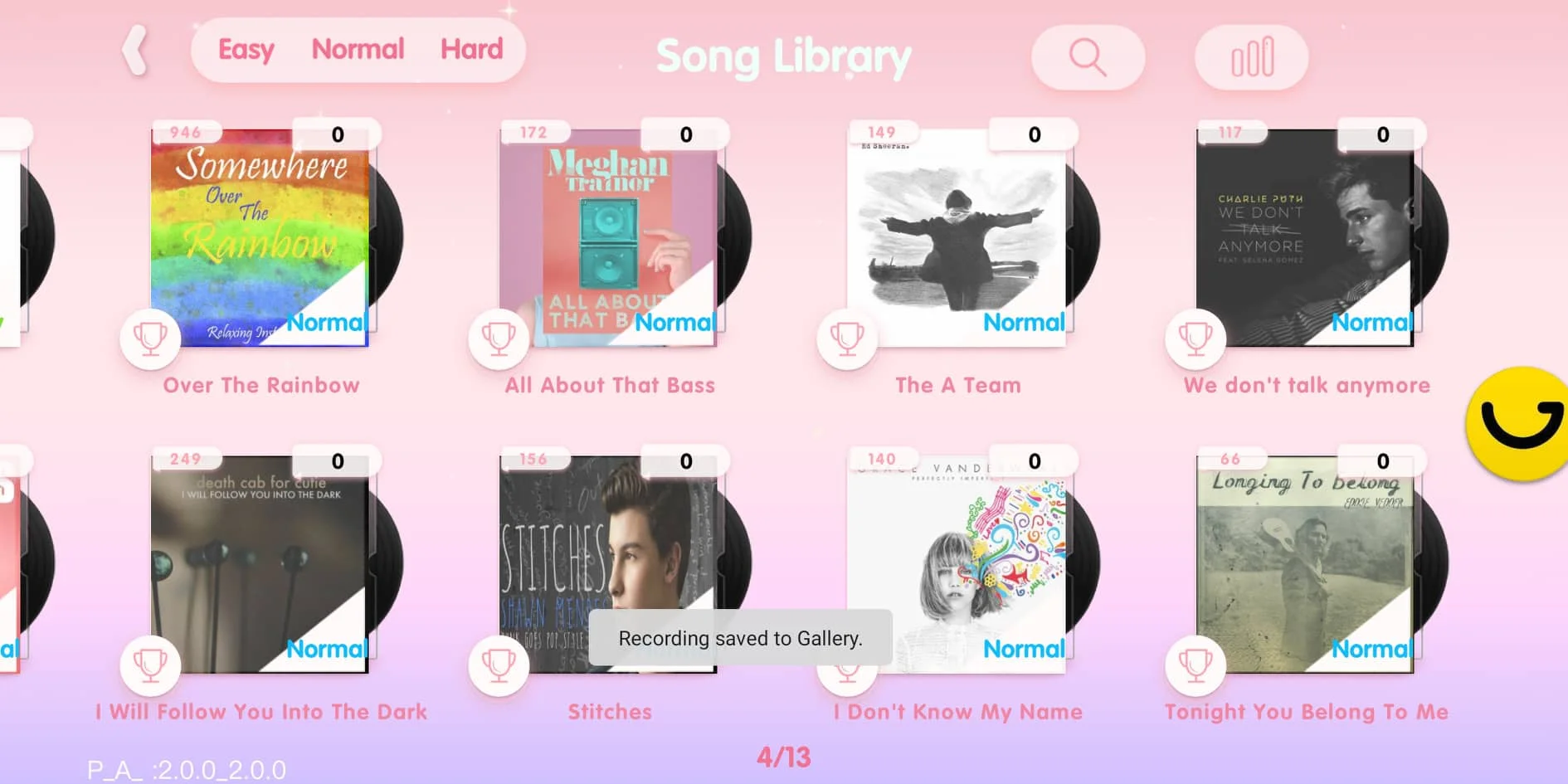1568x784 pixels.
Task: View the trophy for All About That Bass
Action: 499,338
